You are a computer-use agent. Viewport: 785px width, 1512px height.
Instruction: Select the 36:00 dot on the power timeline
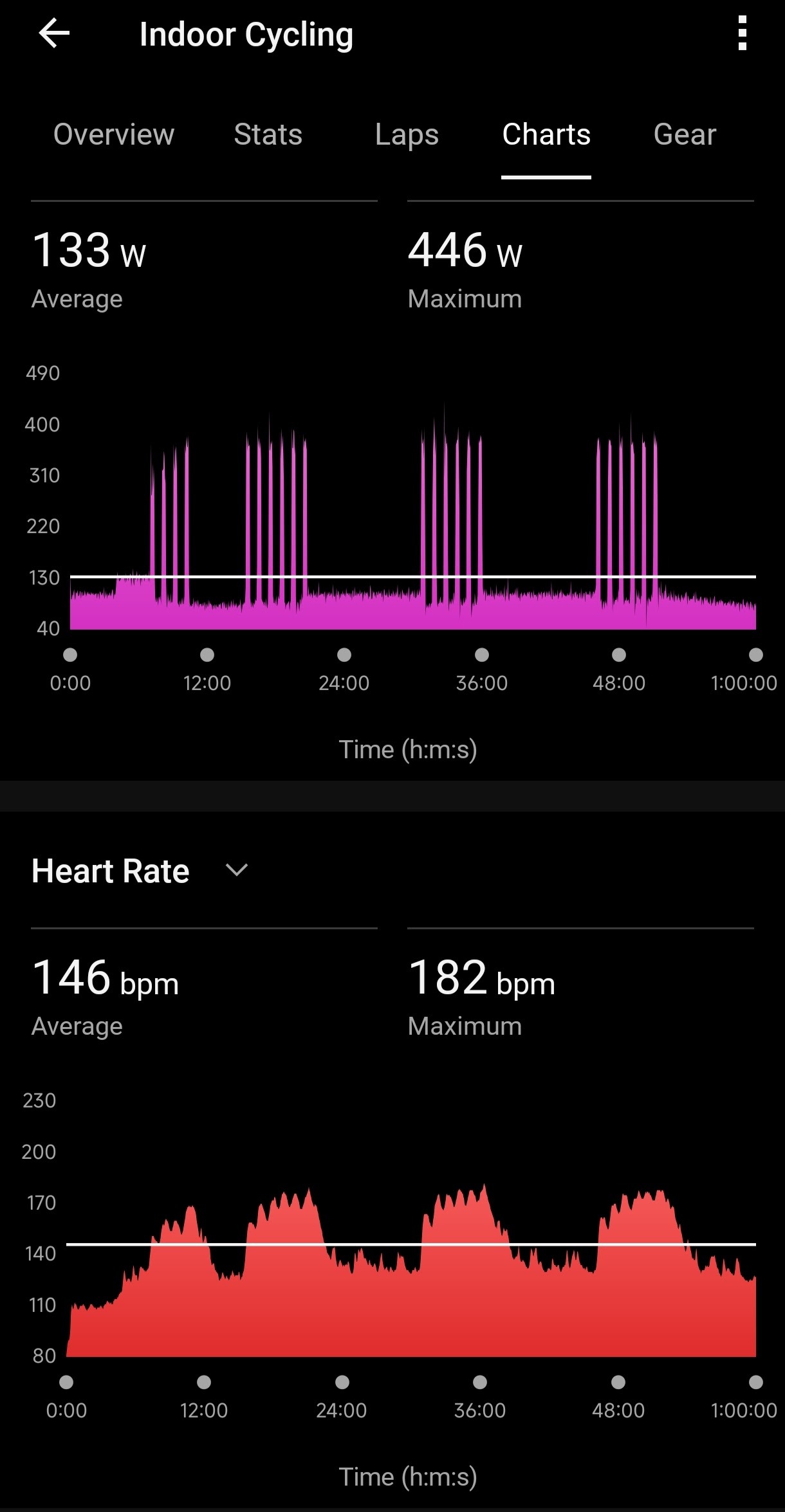click(x=483, y=655)
